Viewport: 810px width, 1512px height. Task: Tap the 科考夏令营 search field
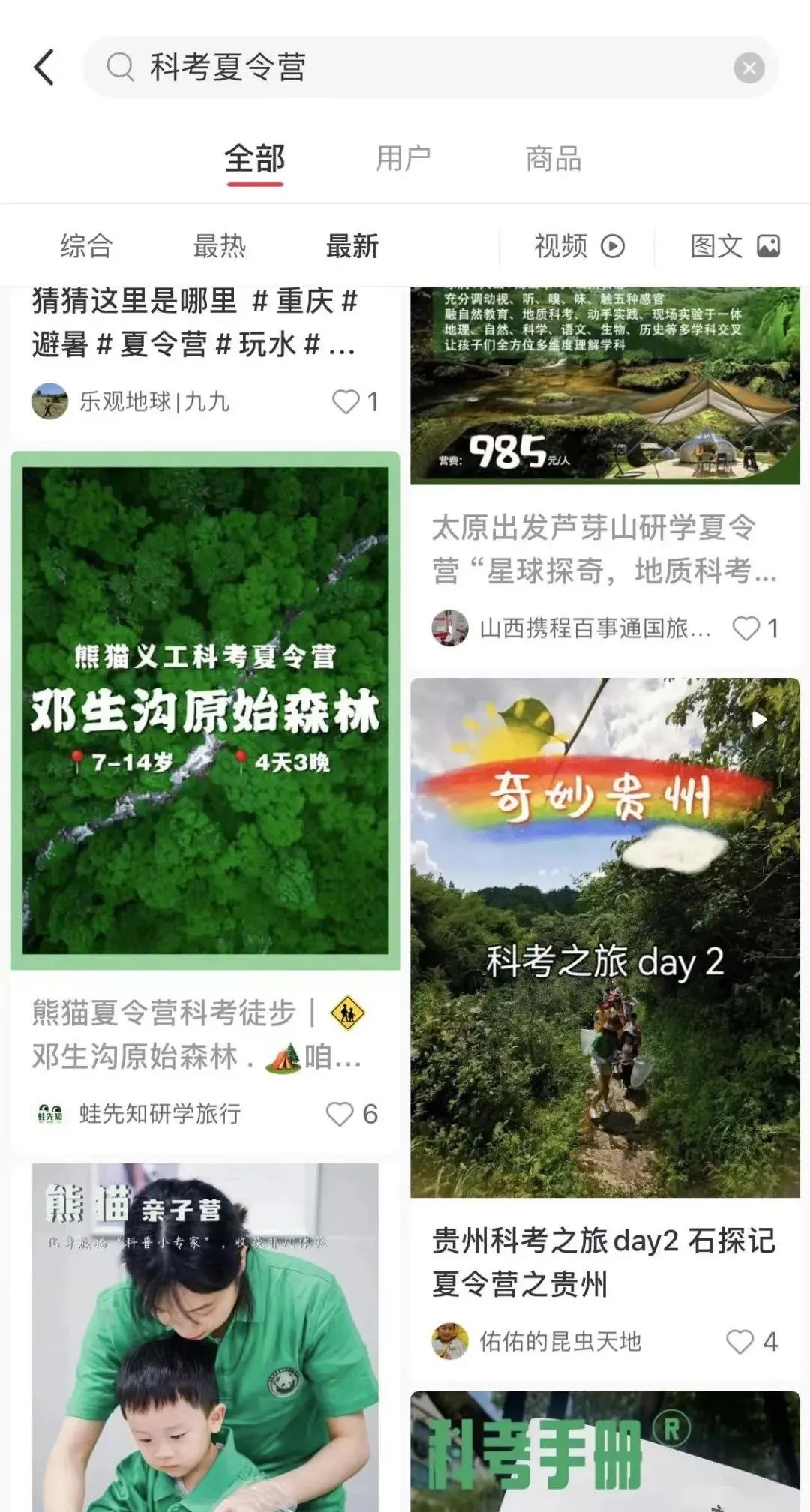pos(420,67)
